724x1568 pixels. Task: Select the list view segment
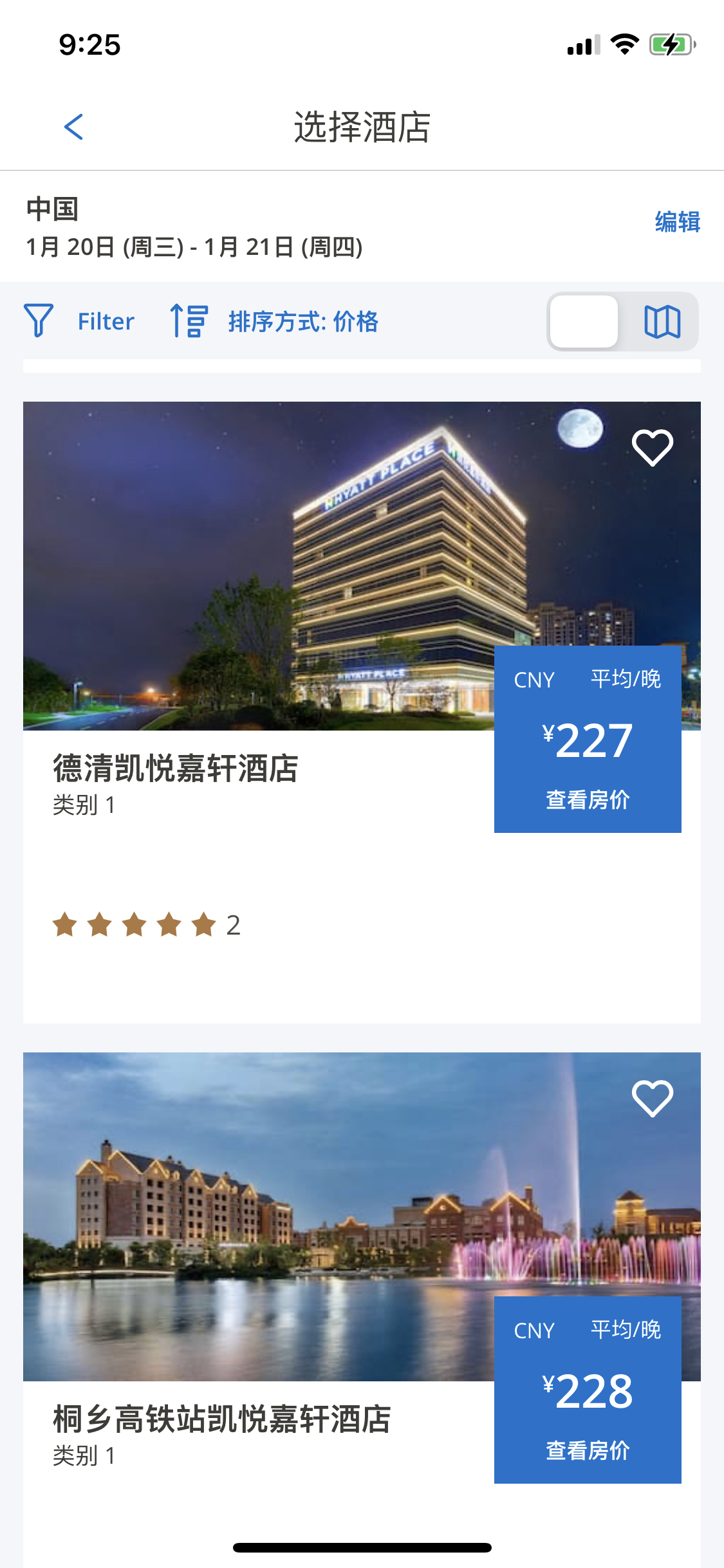[x=584, y=321]
